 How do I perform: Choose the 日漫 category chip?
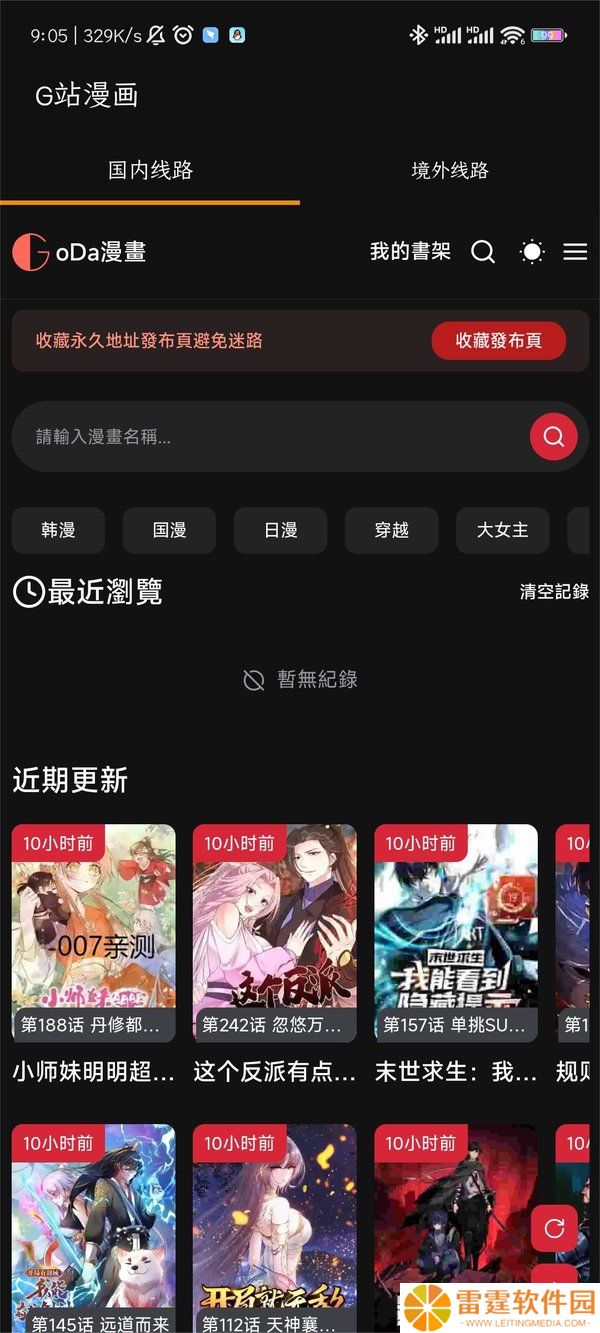point(280,530)
